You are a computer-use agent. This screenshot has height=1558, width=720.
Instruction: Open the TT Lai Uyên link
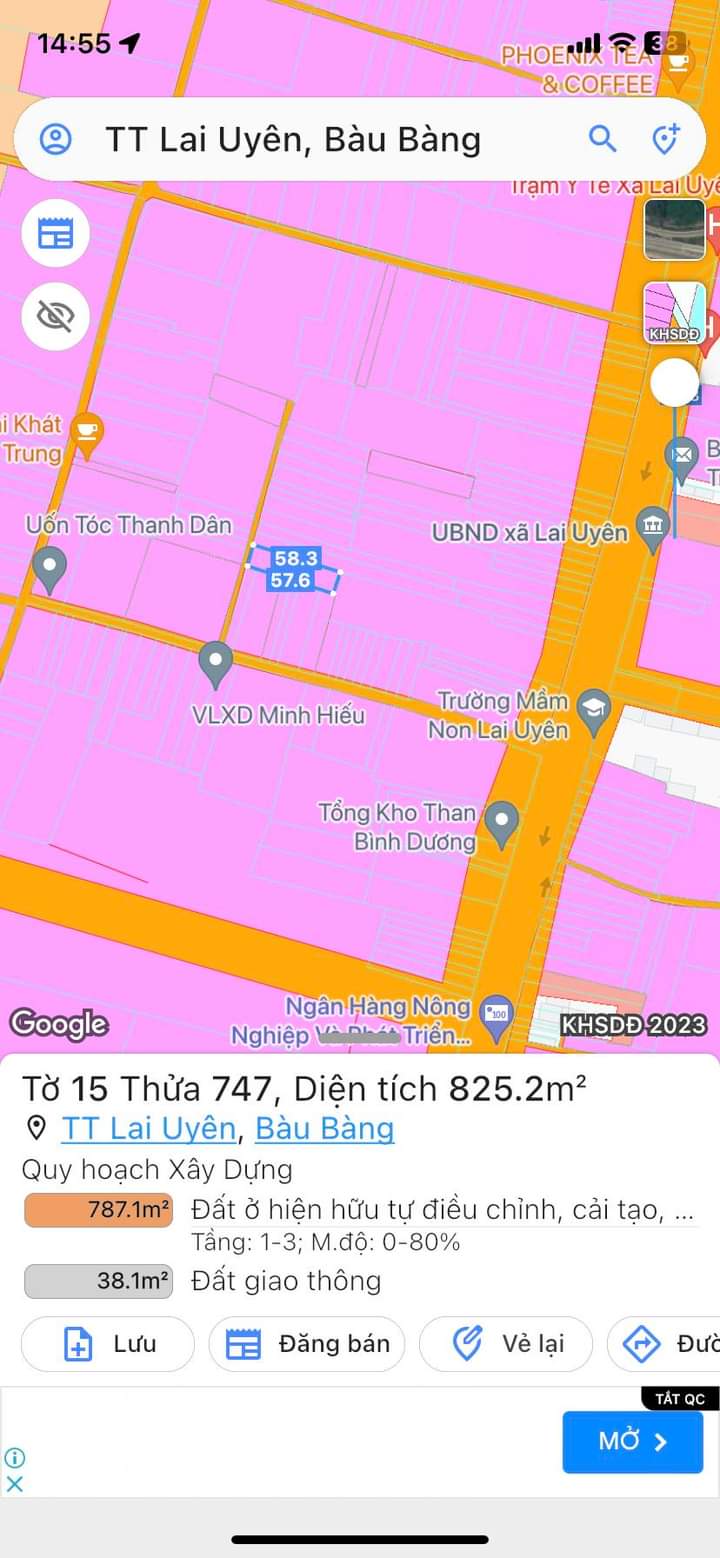tap(148, 1129)
